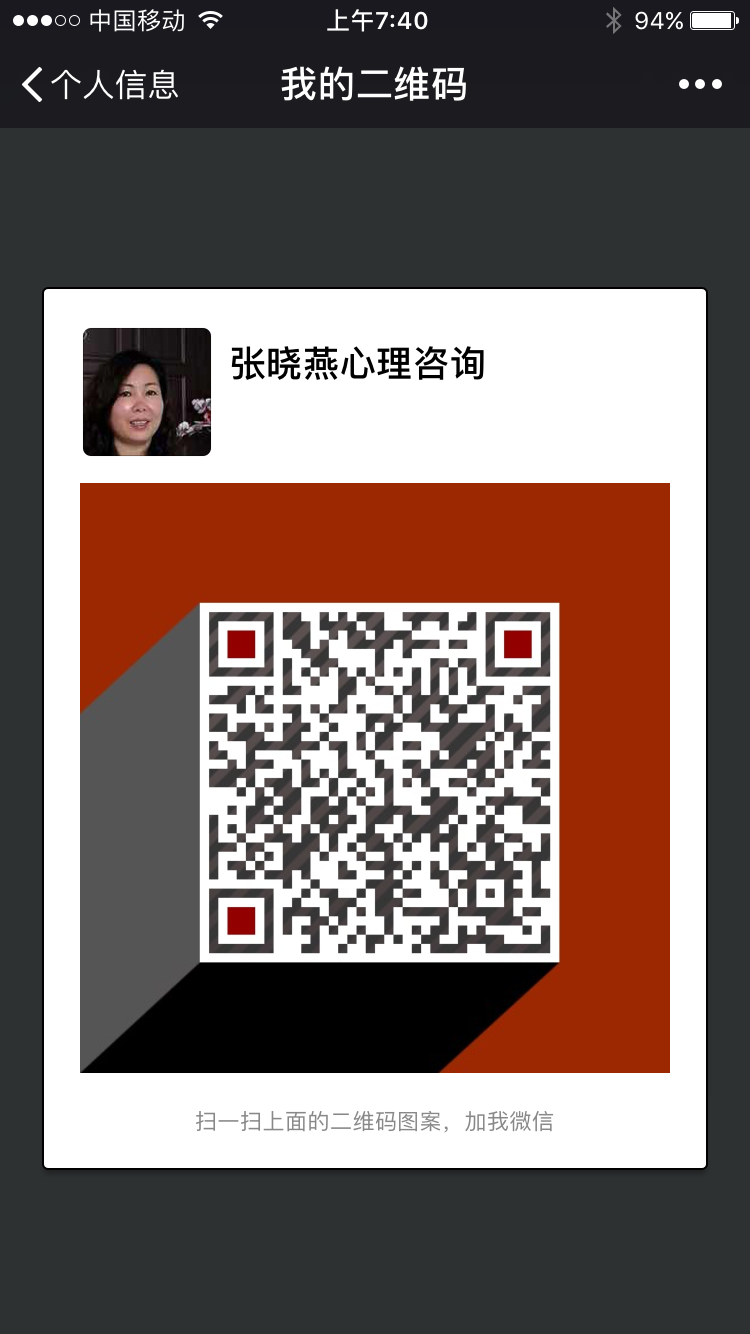Open the three-dot overflow menu
The image size is (750, 1334).
pos(700,85)
